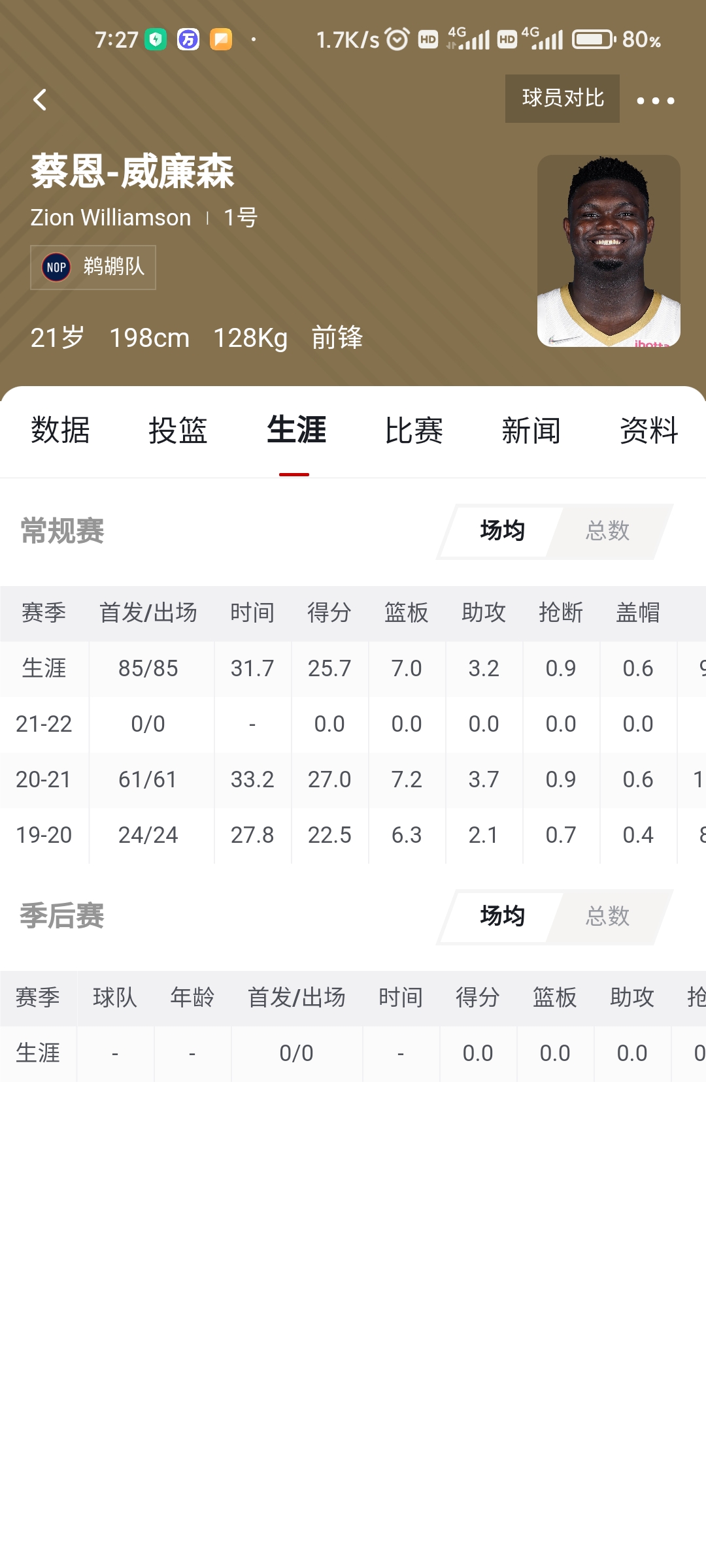Open the 球员对比 player comparison button
The image size is (706, 1568).
(x=562, y=99)
